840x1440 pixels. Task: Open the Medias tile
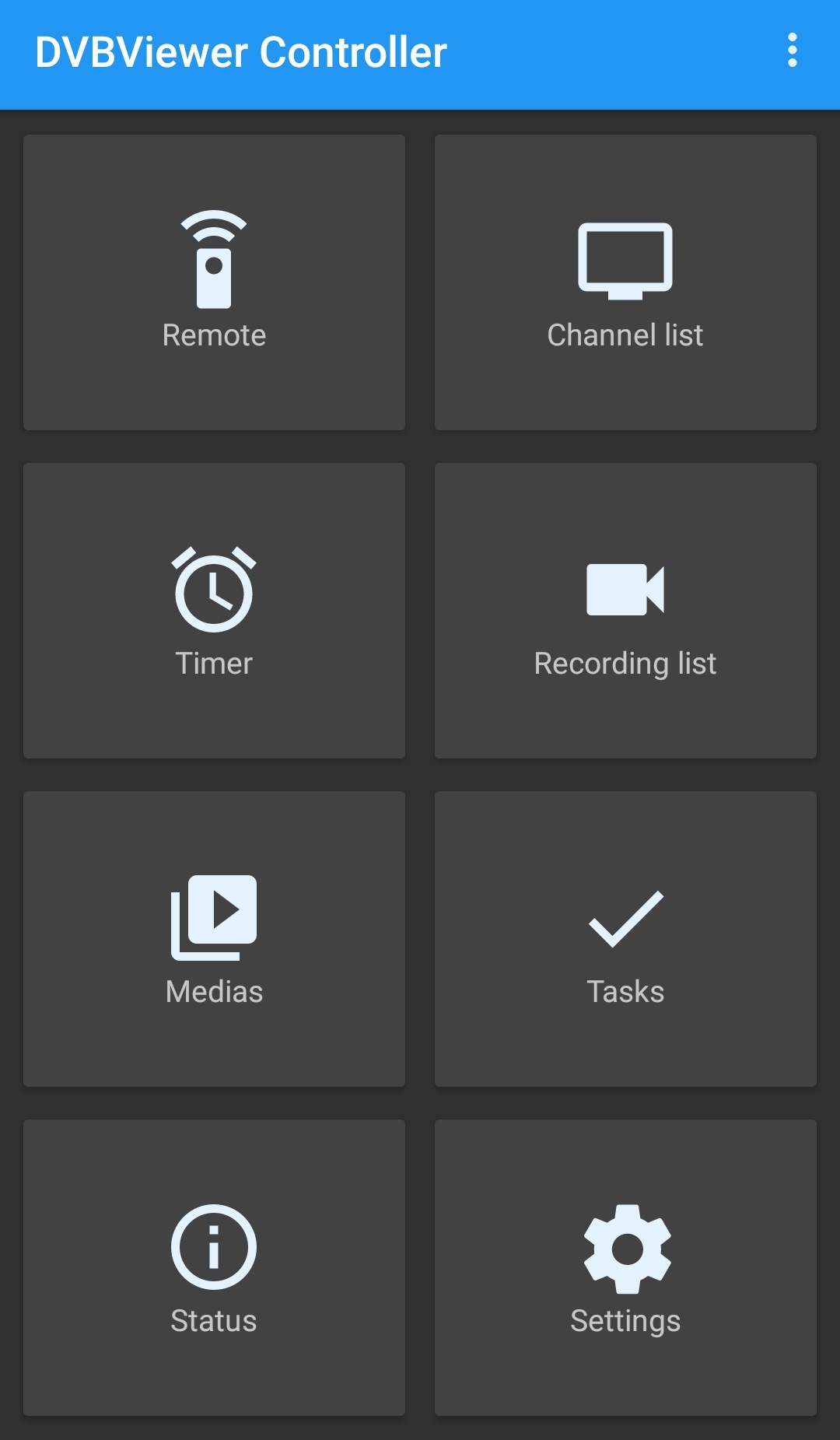(x=214, y=937)
